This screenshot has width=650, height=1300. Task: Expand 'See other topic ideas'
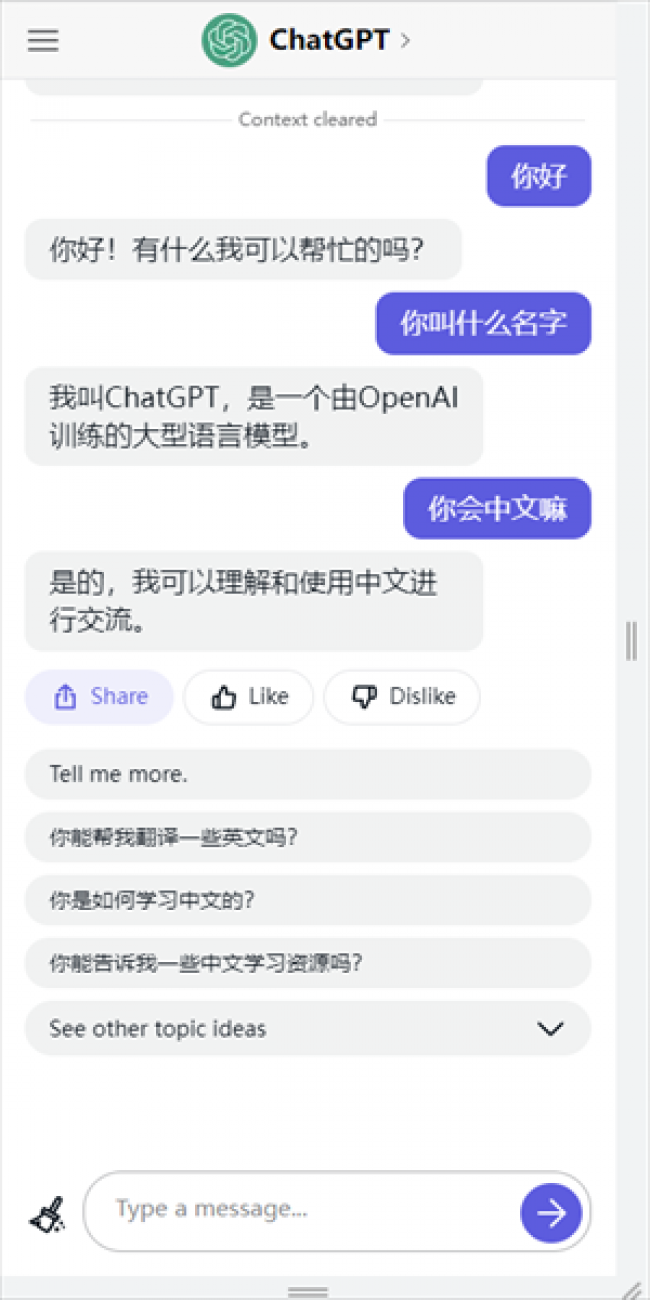[307, 1028]
